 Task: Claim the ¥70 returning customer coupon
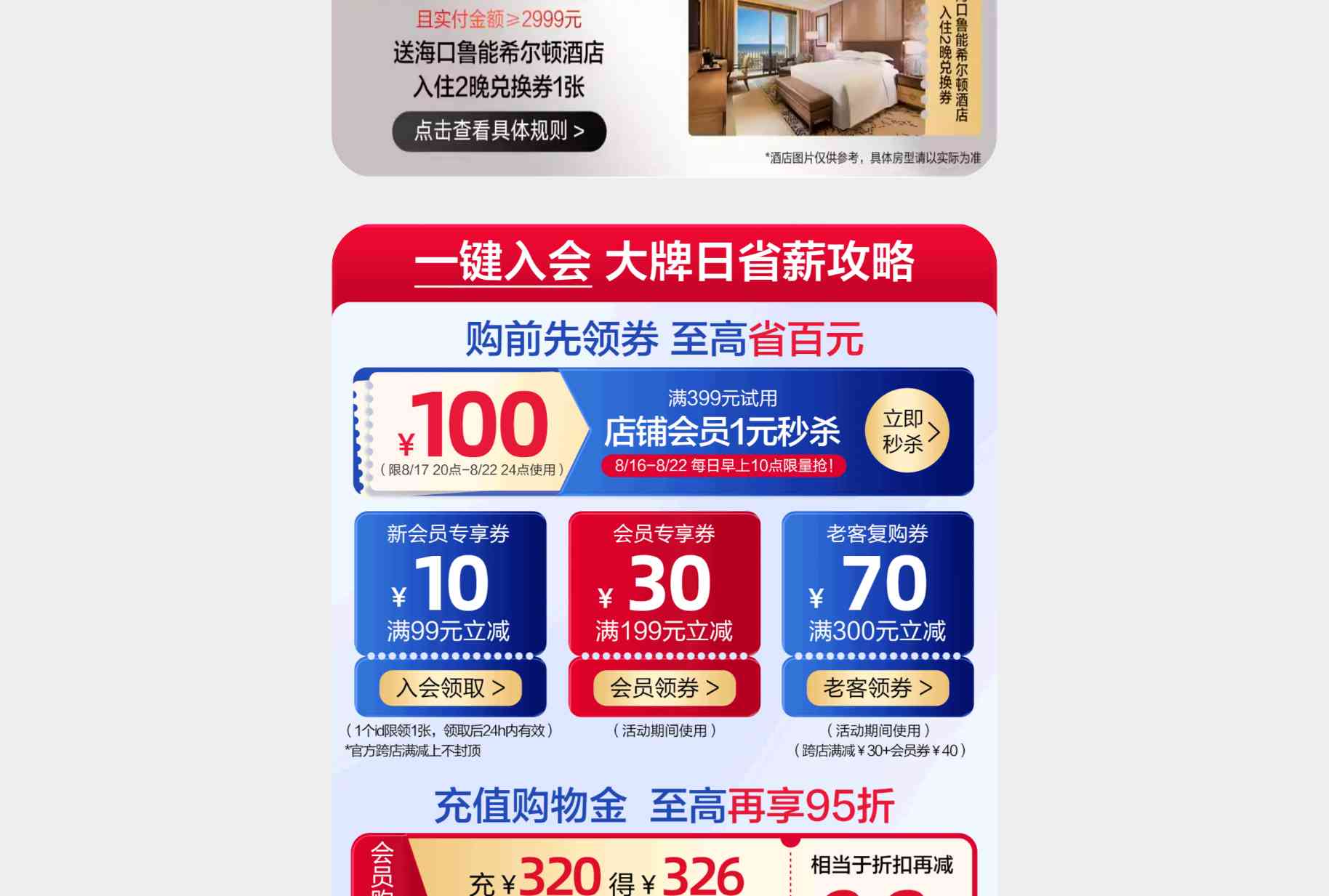[878, 687]
